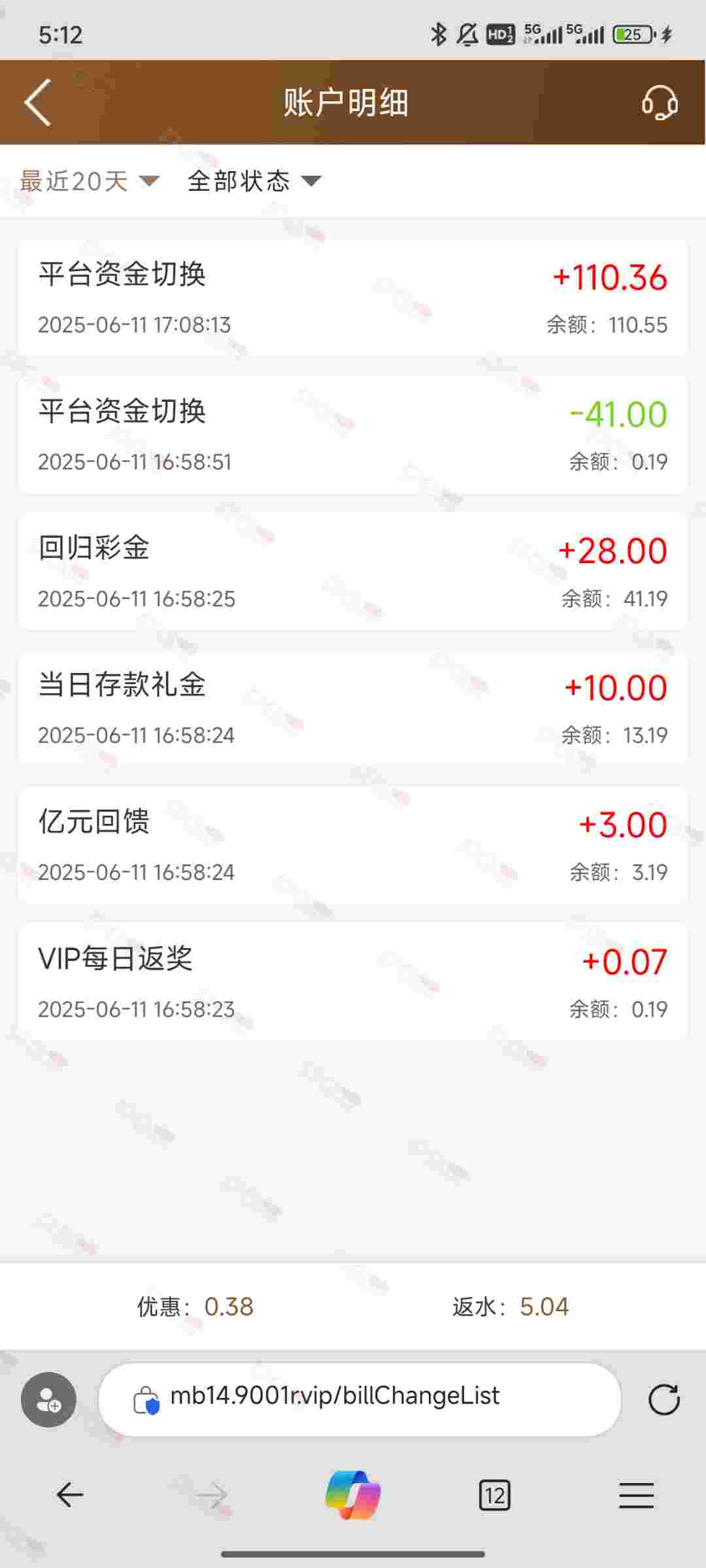Open the tabs switcher showing 12
The width and height of the screenshot is (706, 1568).
tap(494, 1495)
